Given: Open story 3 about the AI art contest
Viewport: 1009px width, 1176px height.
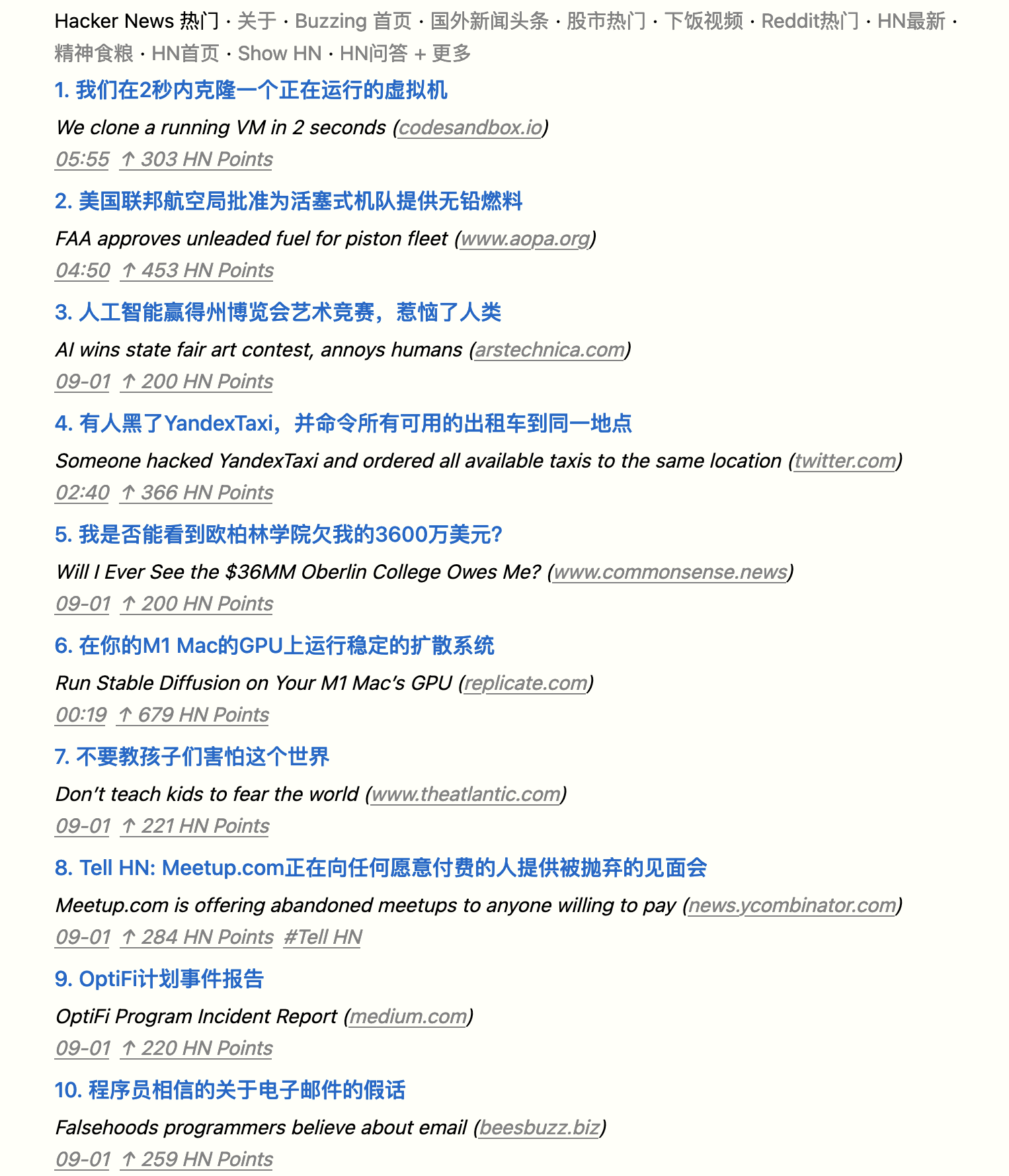Looking at the screenshot, I should click(278, 312).
